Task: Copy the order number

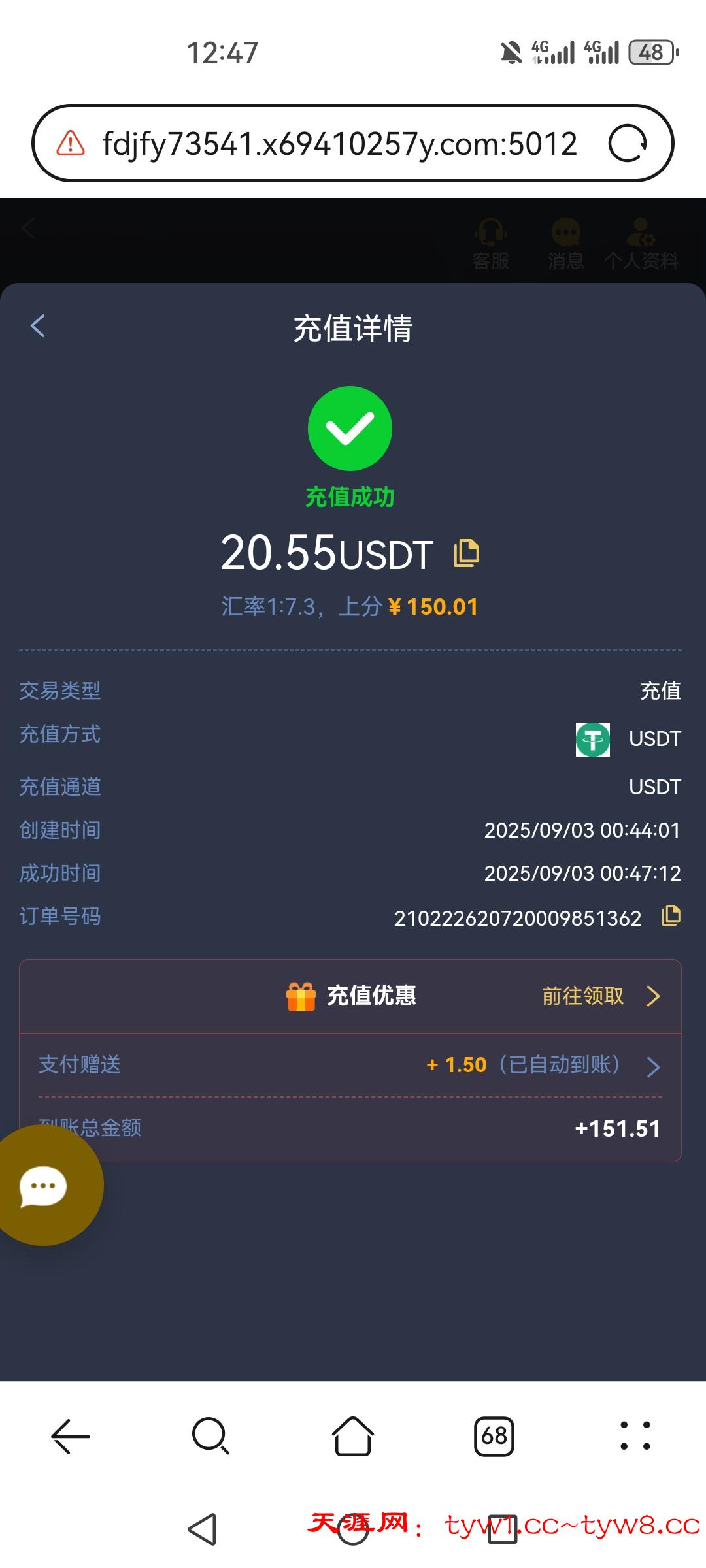Action: (671, 917)
